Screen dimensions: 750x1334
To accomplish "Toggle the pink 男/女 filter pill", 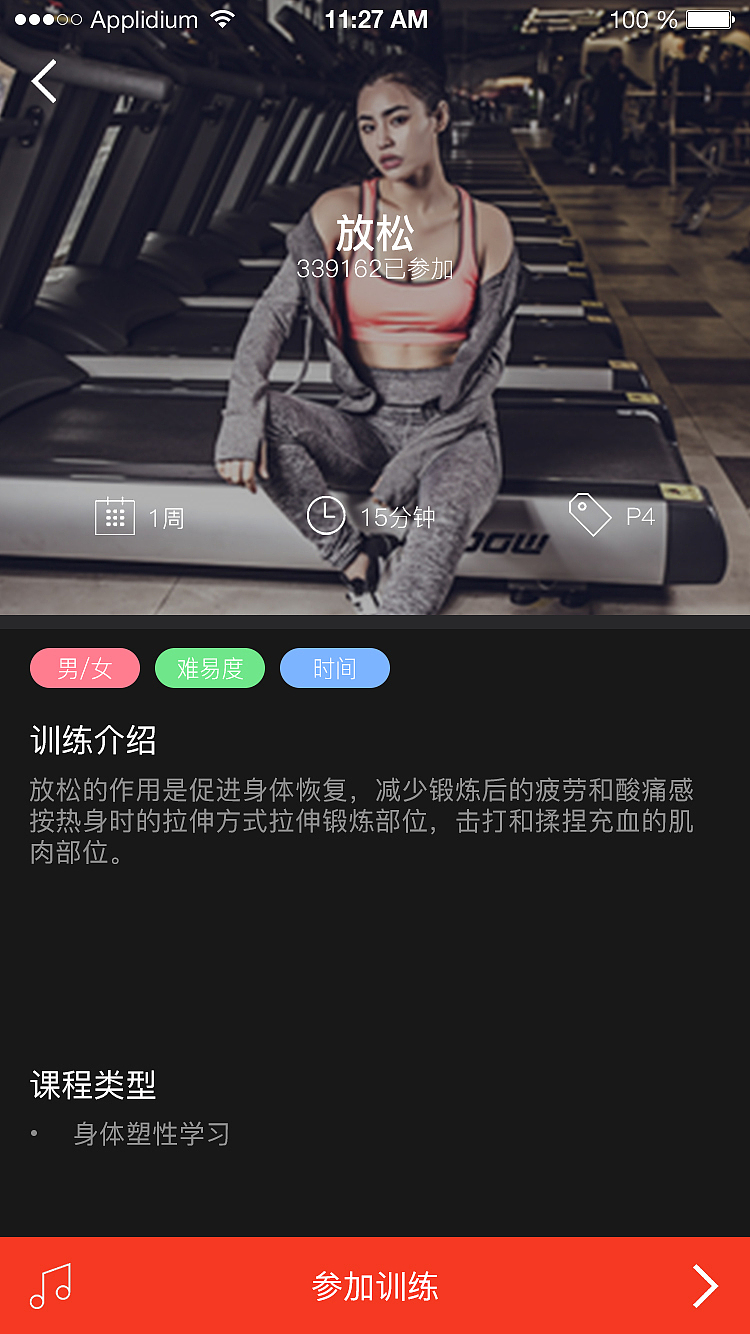I will pos(84,668).
